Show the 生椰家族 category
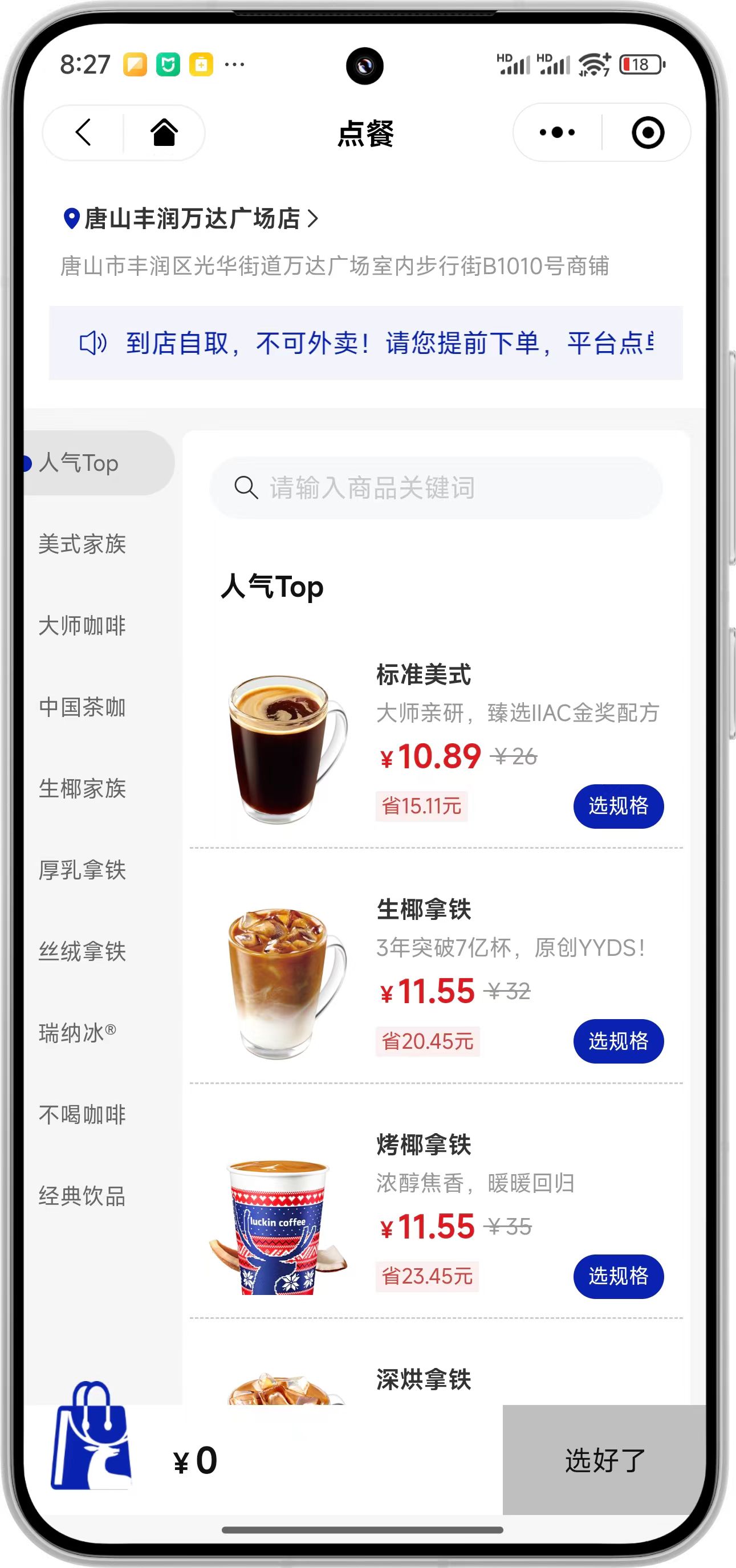The image size is (736, 1568). coord(82,788)
